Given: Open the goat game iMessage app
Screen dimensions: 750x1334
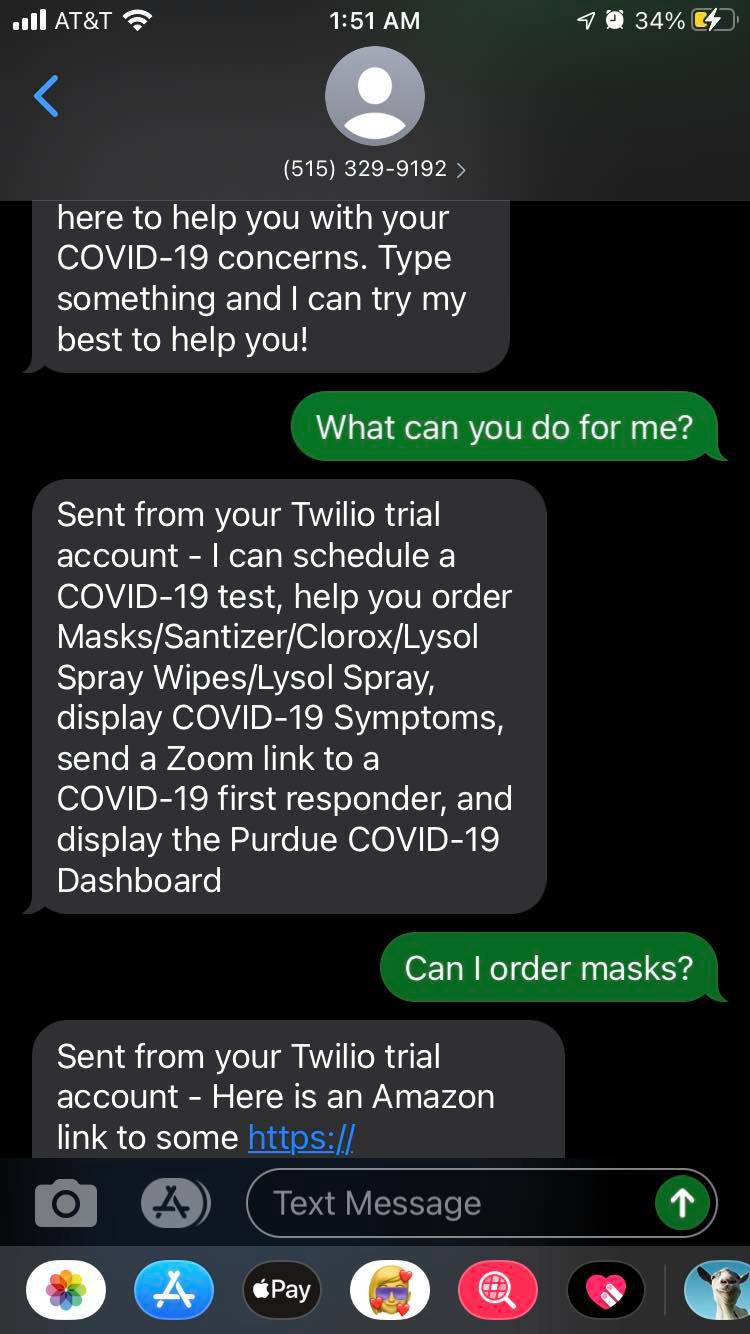Looking at the screenshot, I should tap(718, 1291).
